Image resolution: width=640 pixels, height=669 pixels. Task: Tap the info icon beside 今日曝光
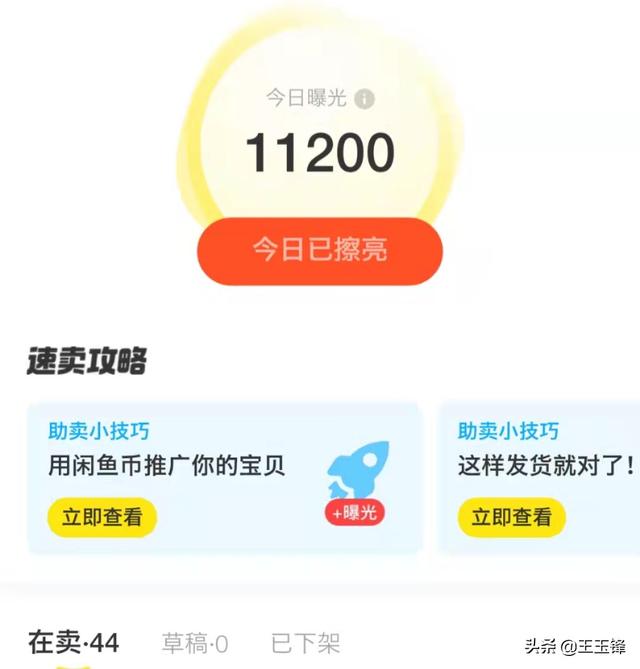point(365,98)
